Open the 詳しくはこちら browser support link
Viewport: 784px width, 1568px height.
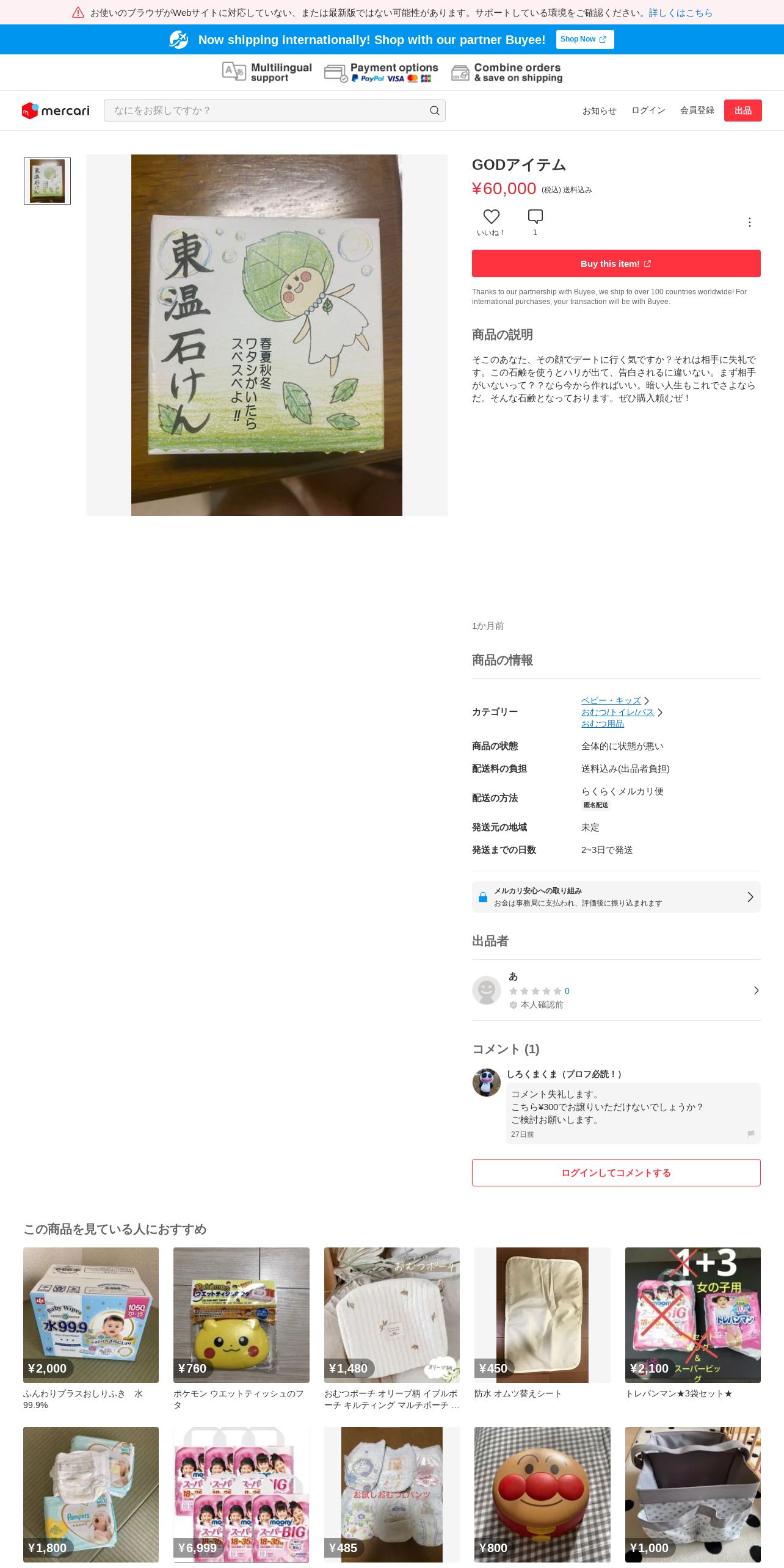tap(680, 13)
